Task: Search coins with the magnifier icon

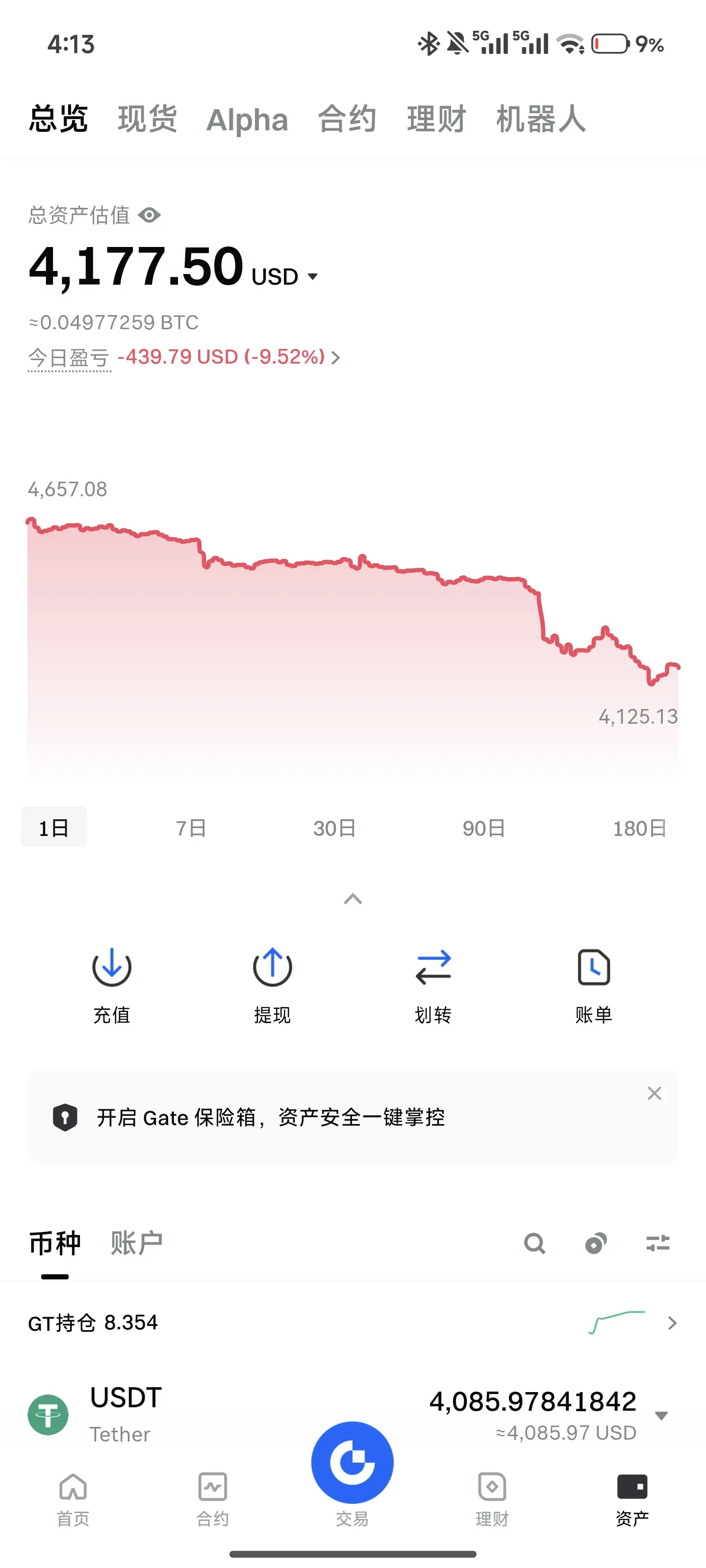Action: coord(534,1244)
